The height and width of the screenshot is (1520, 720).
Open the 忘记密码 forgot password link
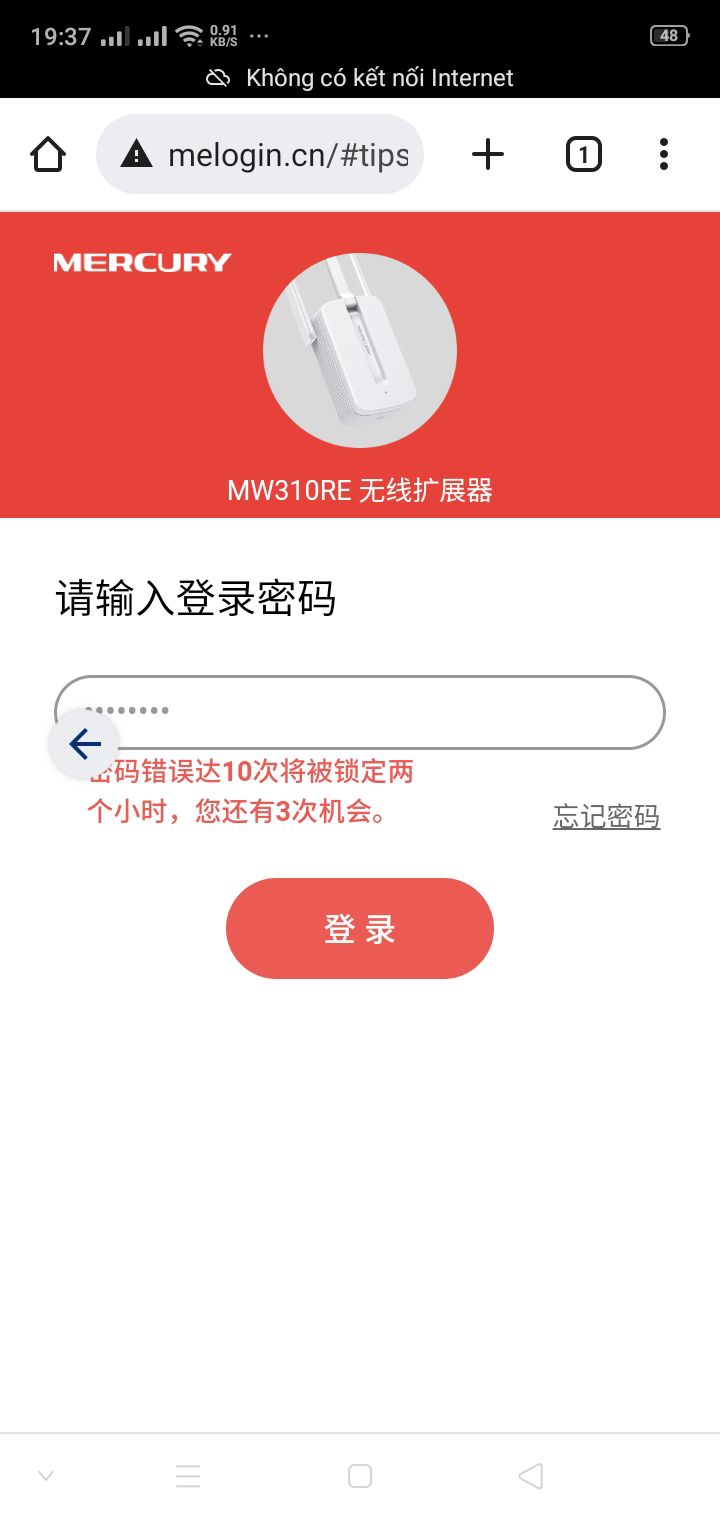pyautogui.click(x=605, y=816)
